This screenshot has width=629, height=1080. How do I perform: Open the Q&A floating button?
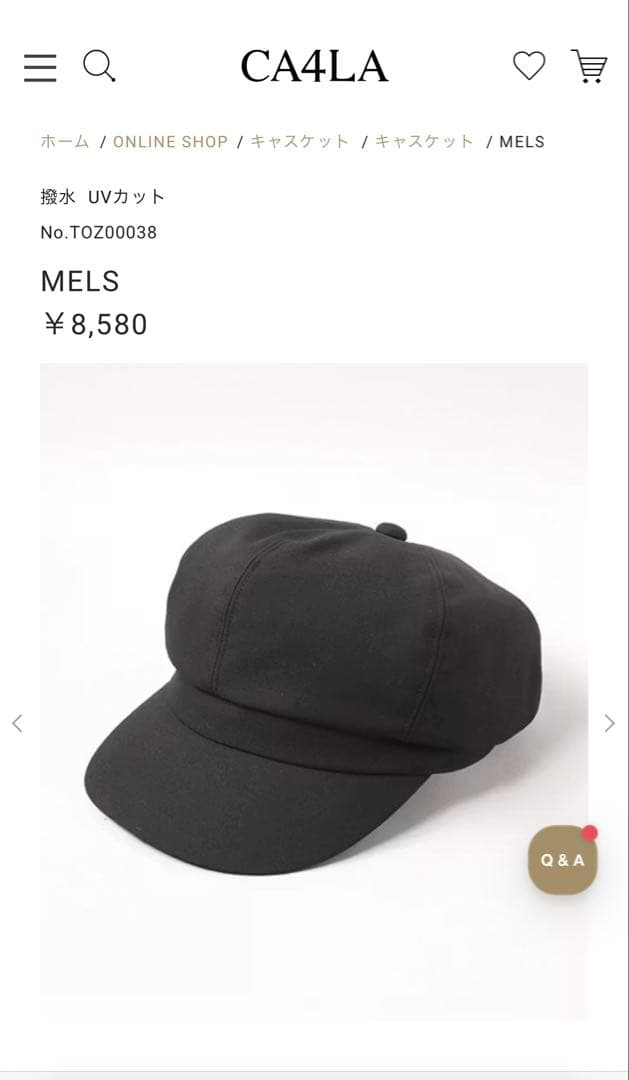562,860
